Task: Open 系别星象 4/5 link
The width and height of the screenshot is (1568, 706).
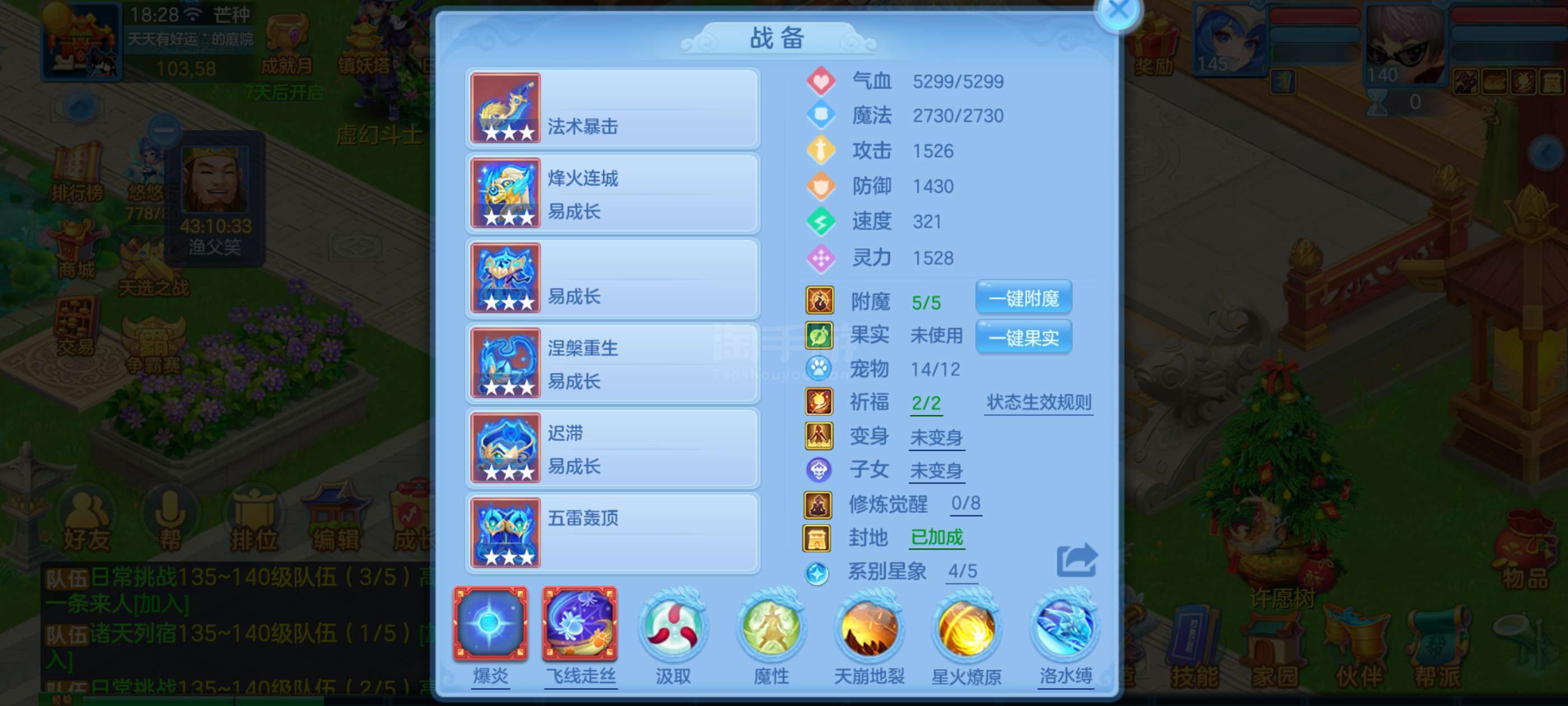Action: coord(962,572)
